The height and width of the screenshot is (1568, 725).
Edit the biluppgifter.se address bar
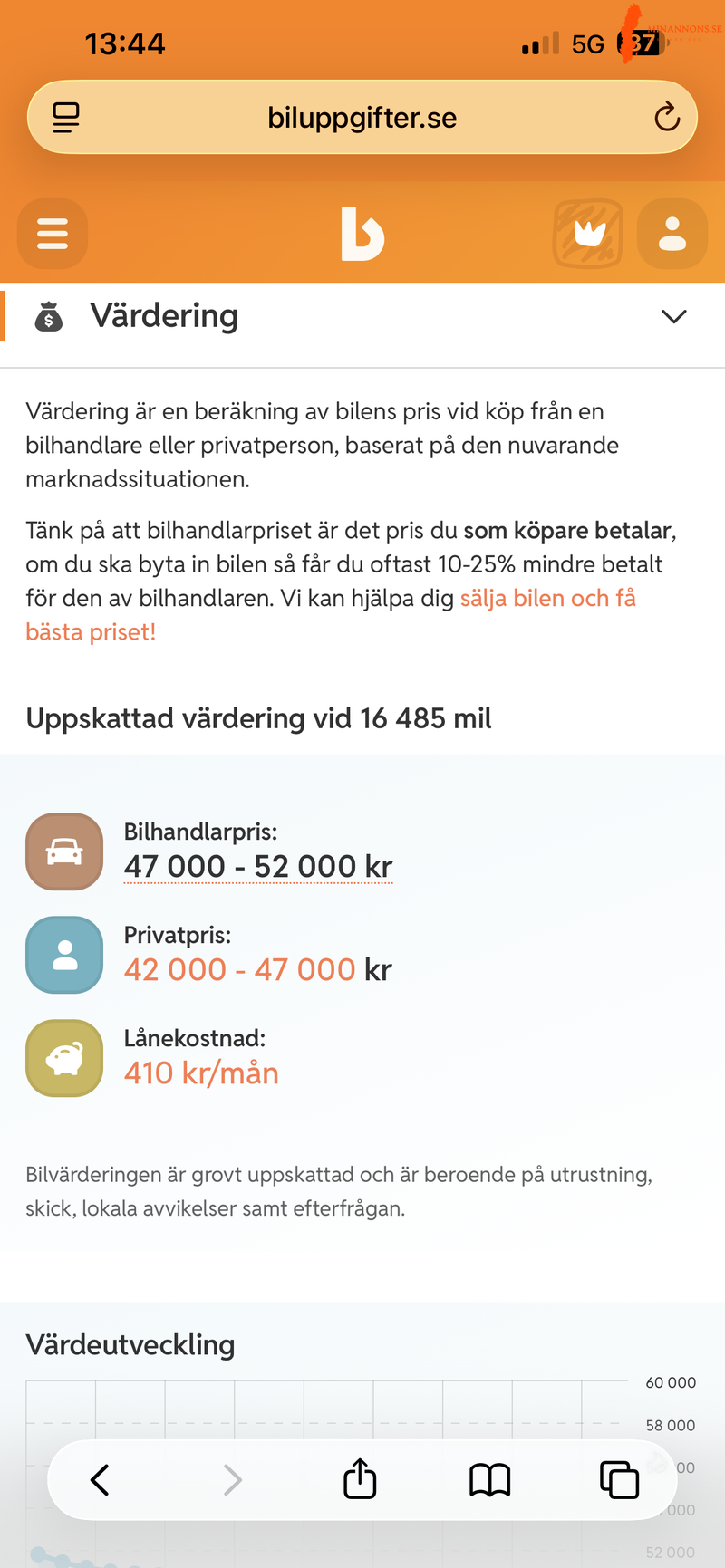pos(362,117)
